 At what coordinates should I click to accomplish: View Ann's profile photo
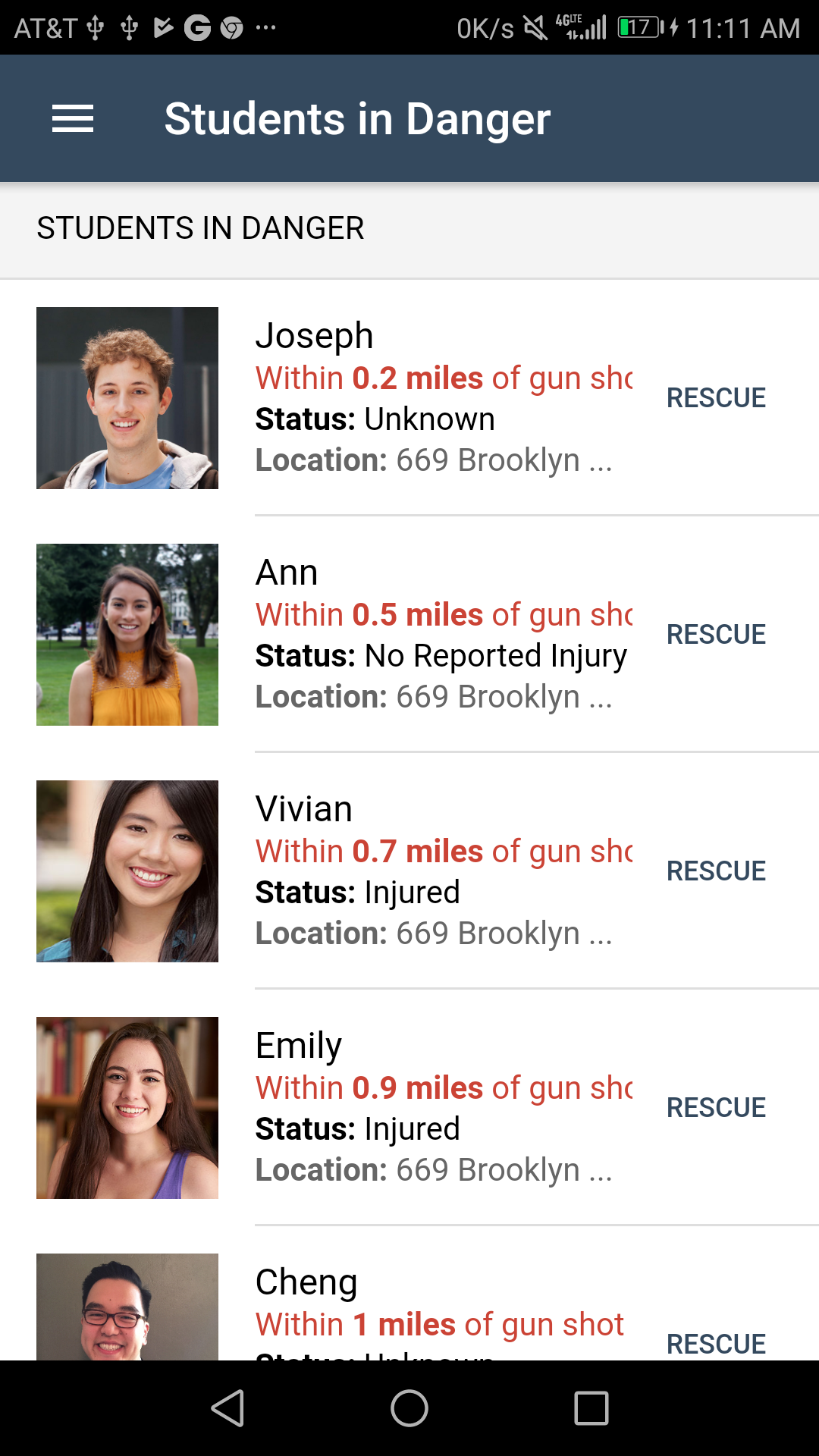point(127,635)
